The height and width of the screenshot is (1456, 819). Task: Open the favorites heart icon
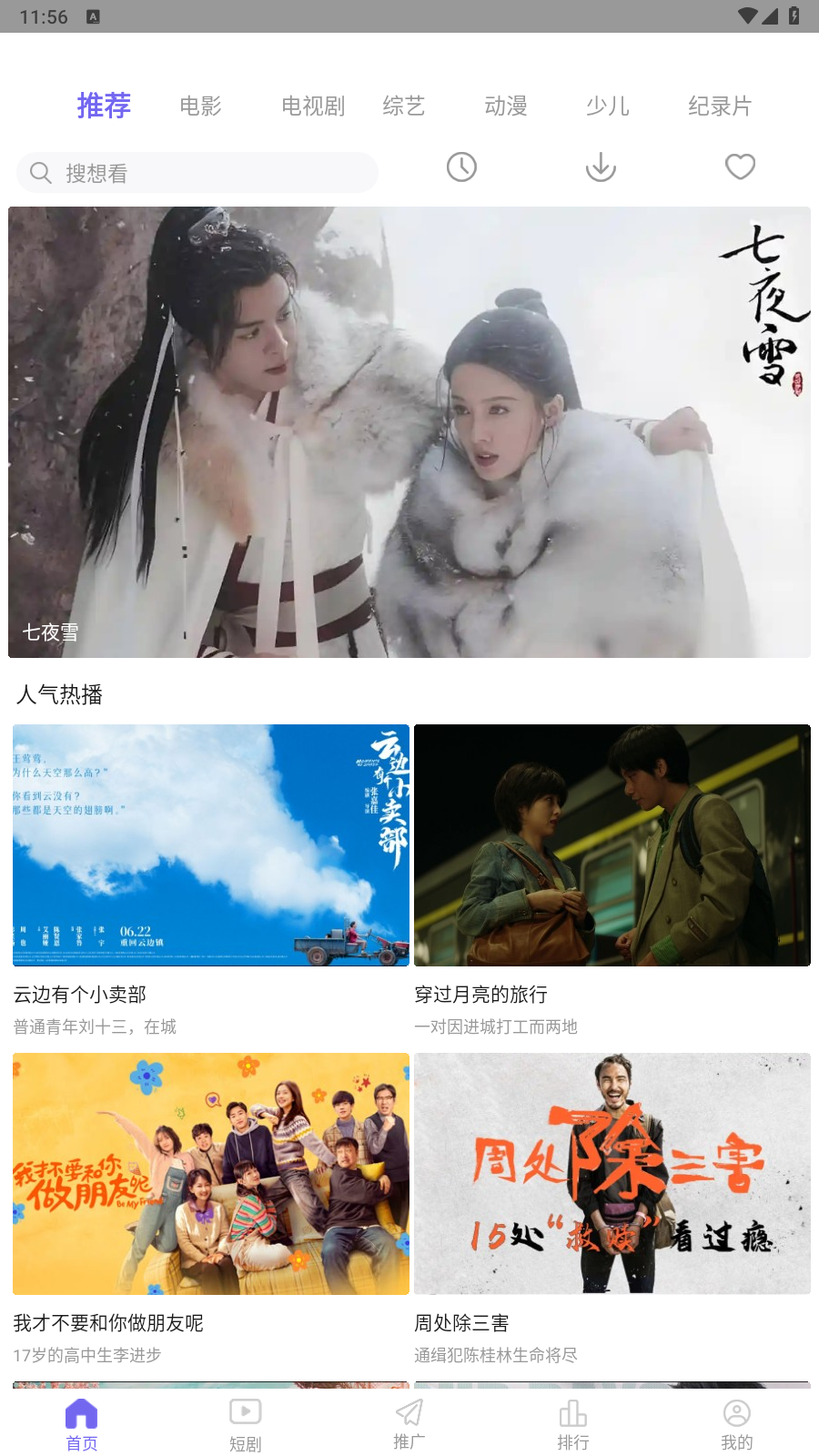pyautogui.click(x=740, y=167)
